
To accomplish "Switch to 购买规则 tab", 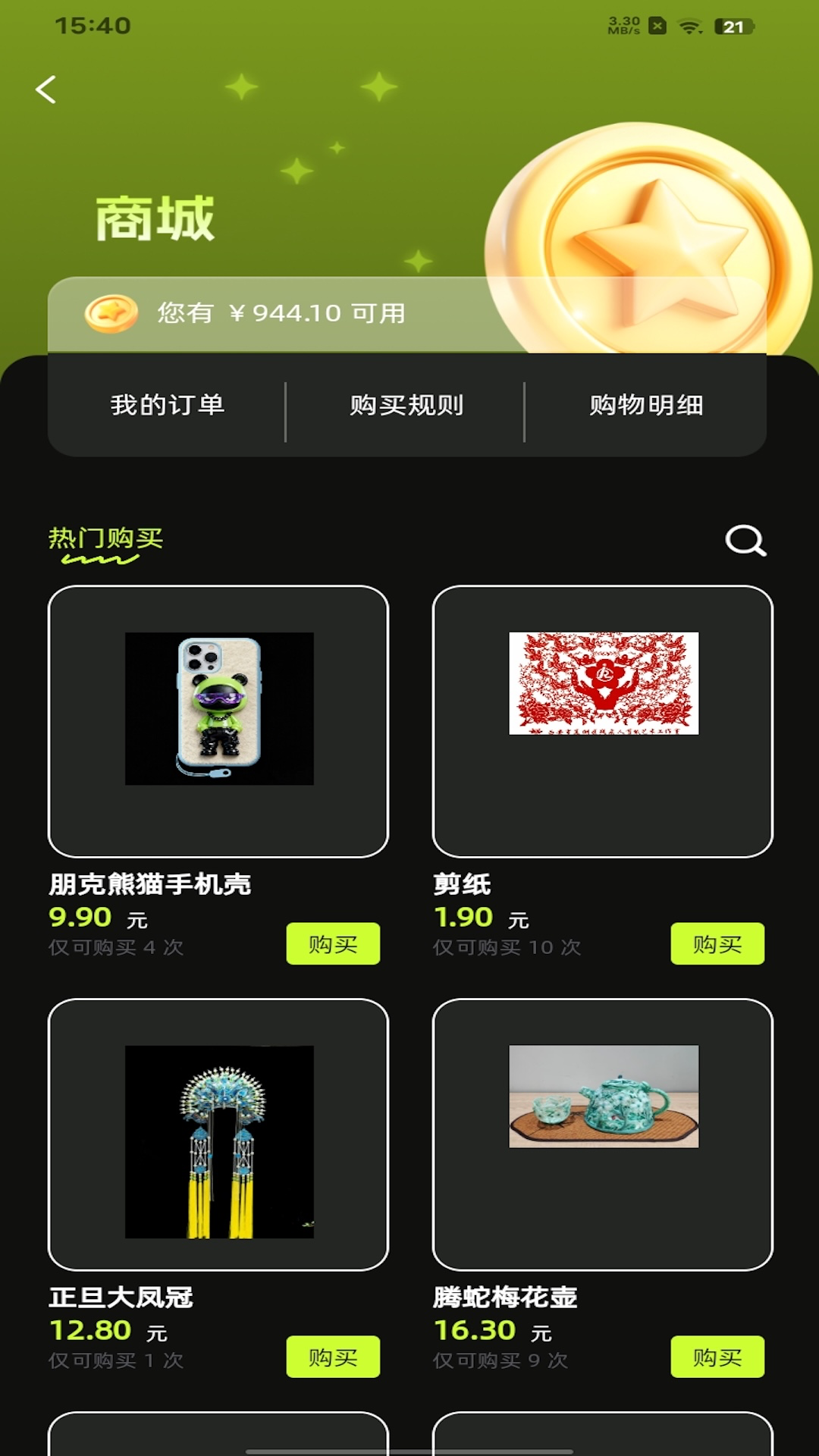I will [409, 406].
